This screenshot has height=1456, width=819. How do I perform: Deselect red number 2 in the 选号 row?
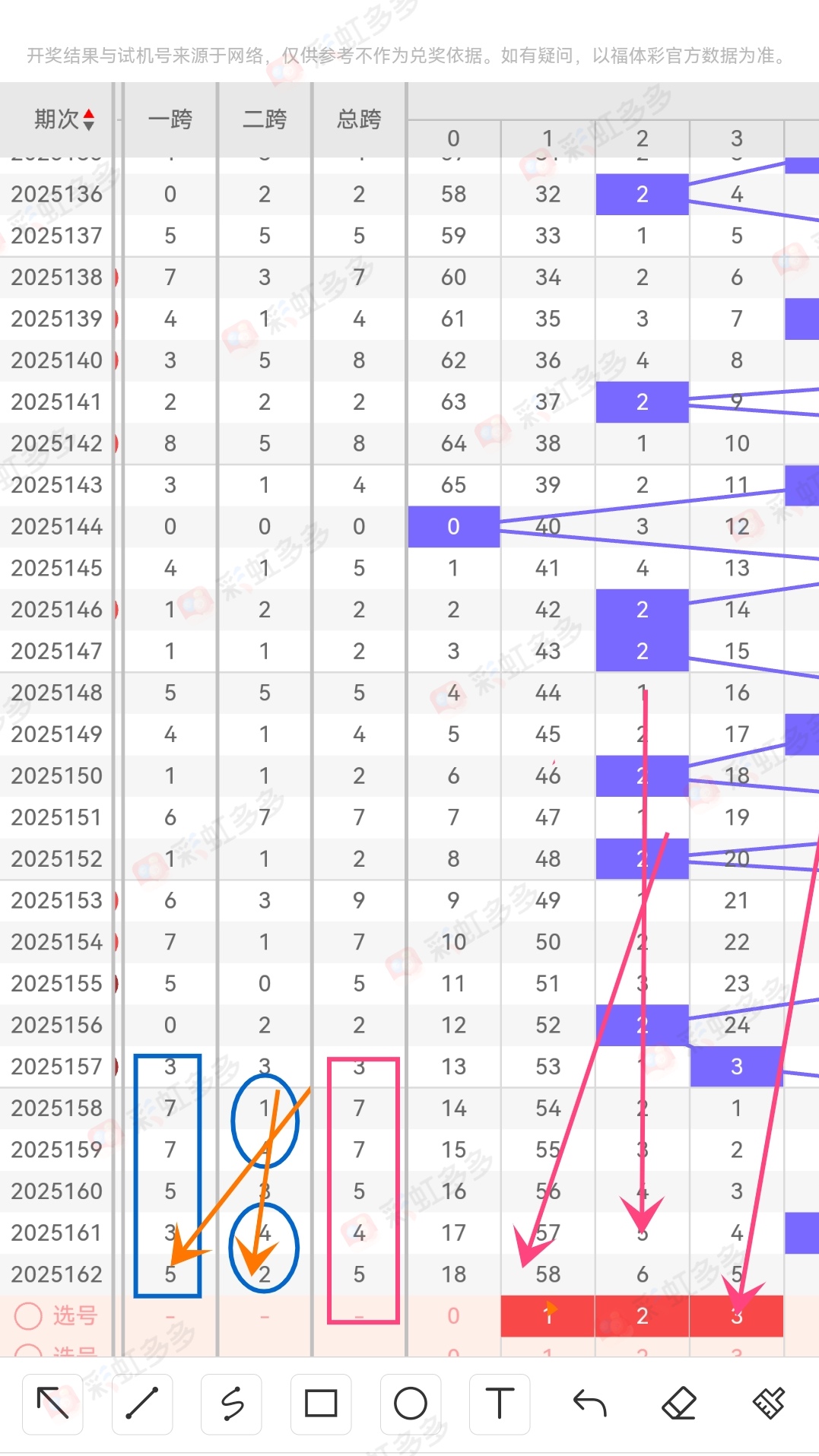643,1316
